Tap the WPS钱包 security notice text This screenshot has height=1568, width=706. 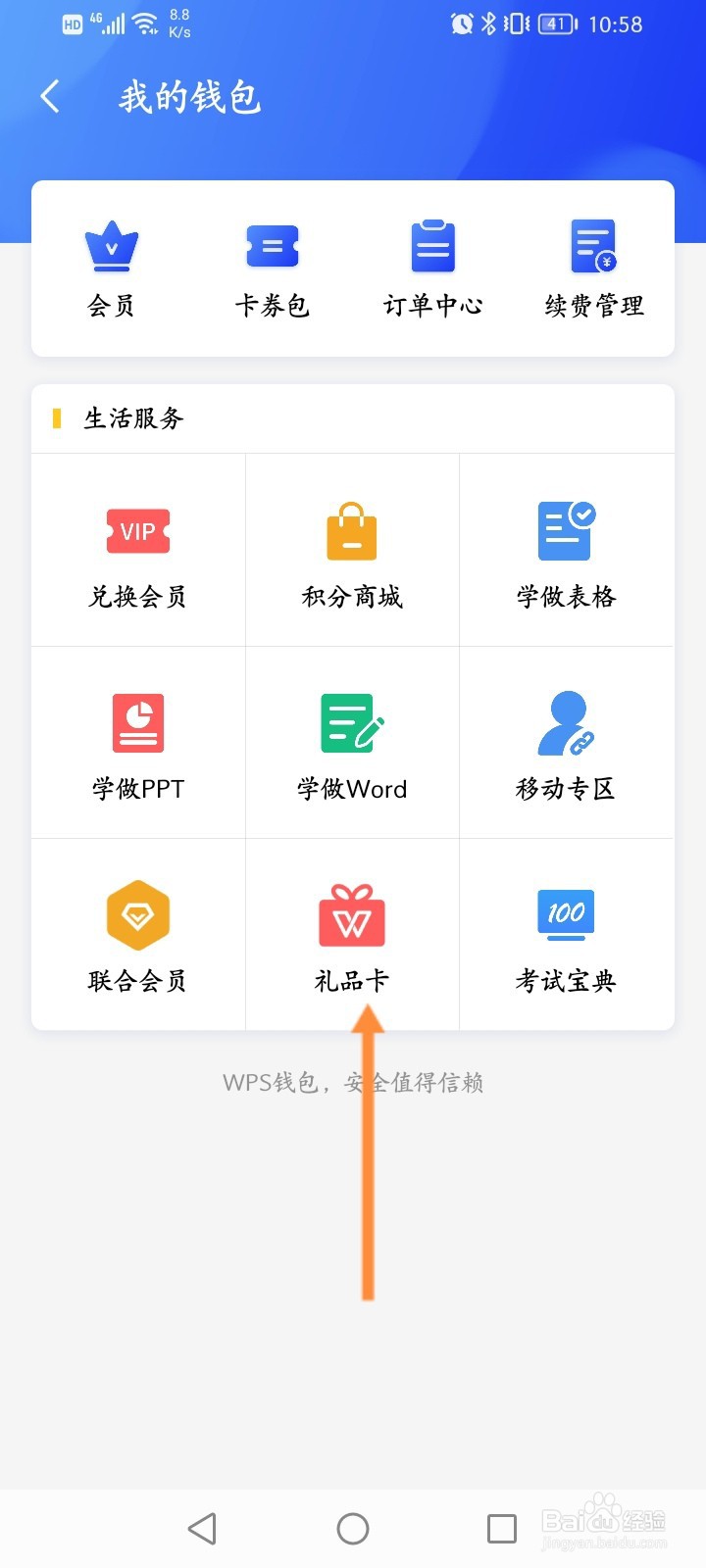[x=353, y=1082]
